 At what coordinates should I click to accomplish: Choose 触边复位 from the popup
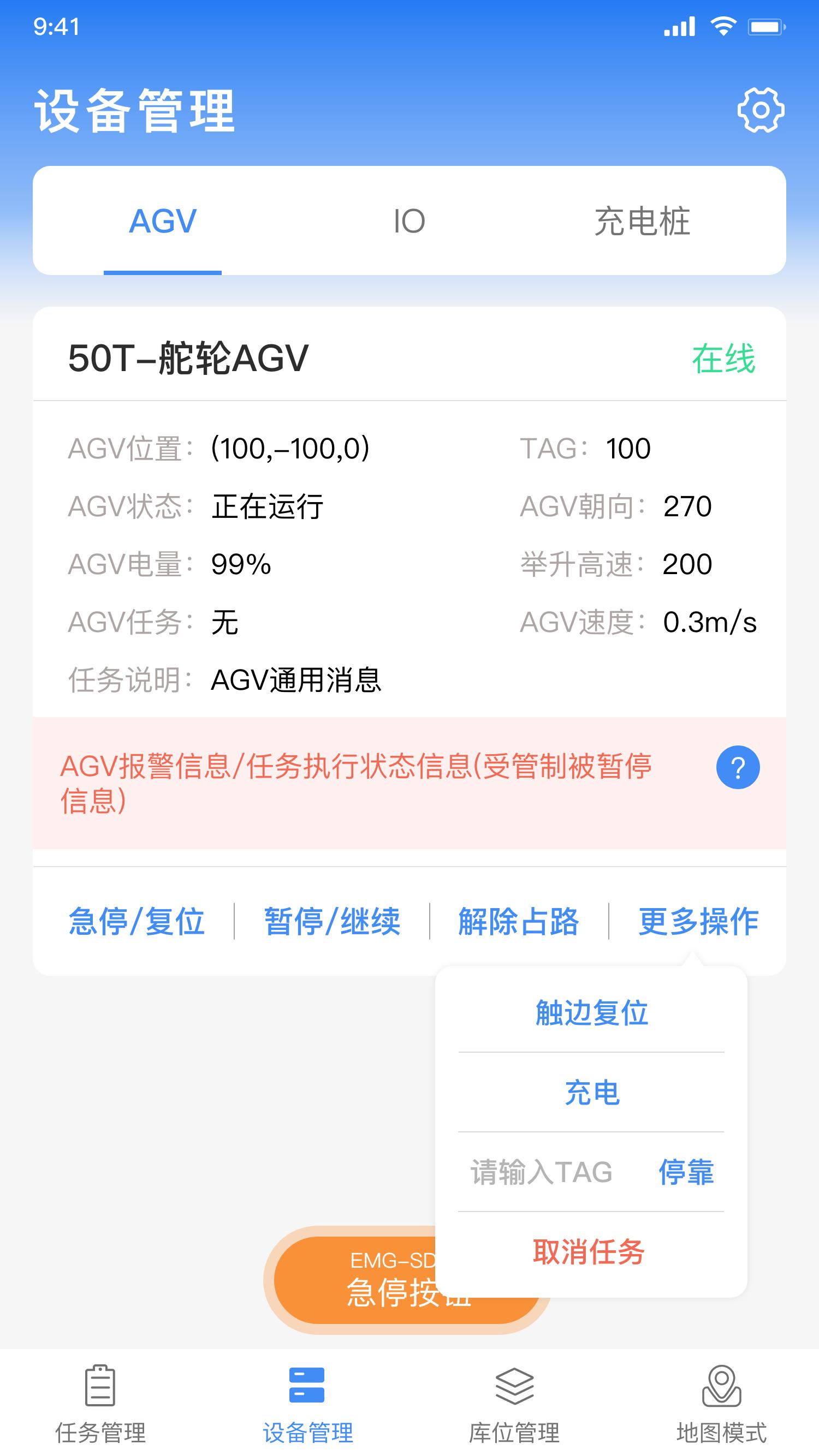coord(591,1012)
